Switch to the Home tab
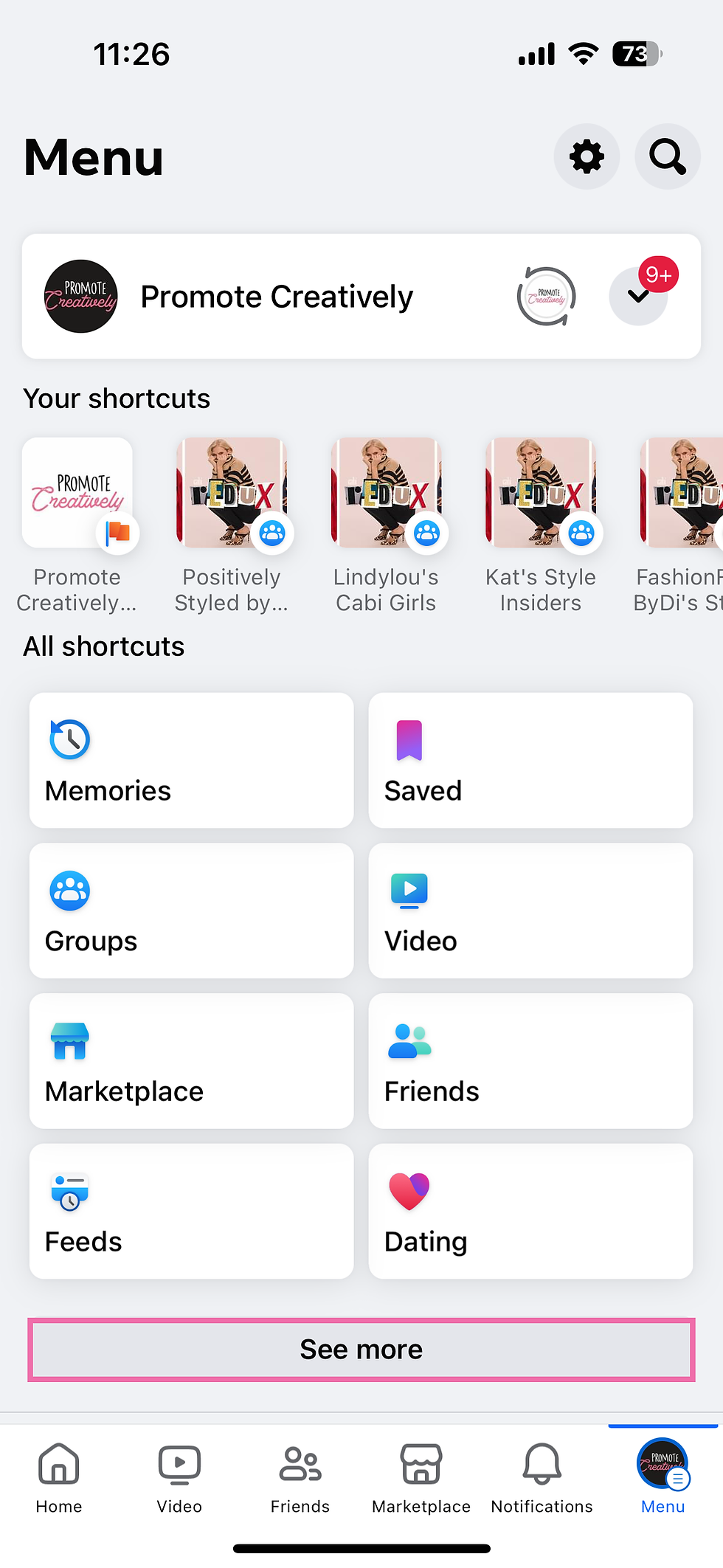The image size is (723, 1568). click(x=59, y=1477)
